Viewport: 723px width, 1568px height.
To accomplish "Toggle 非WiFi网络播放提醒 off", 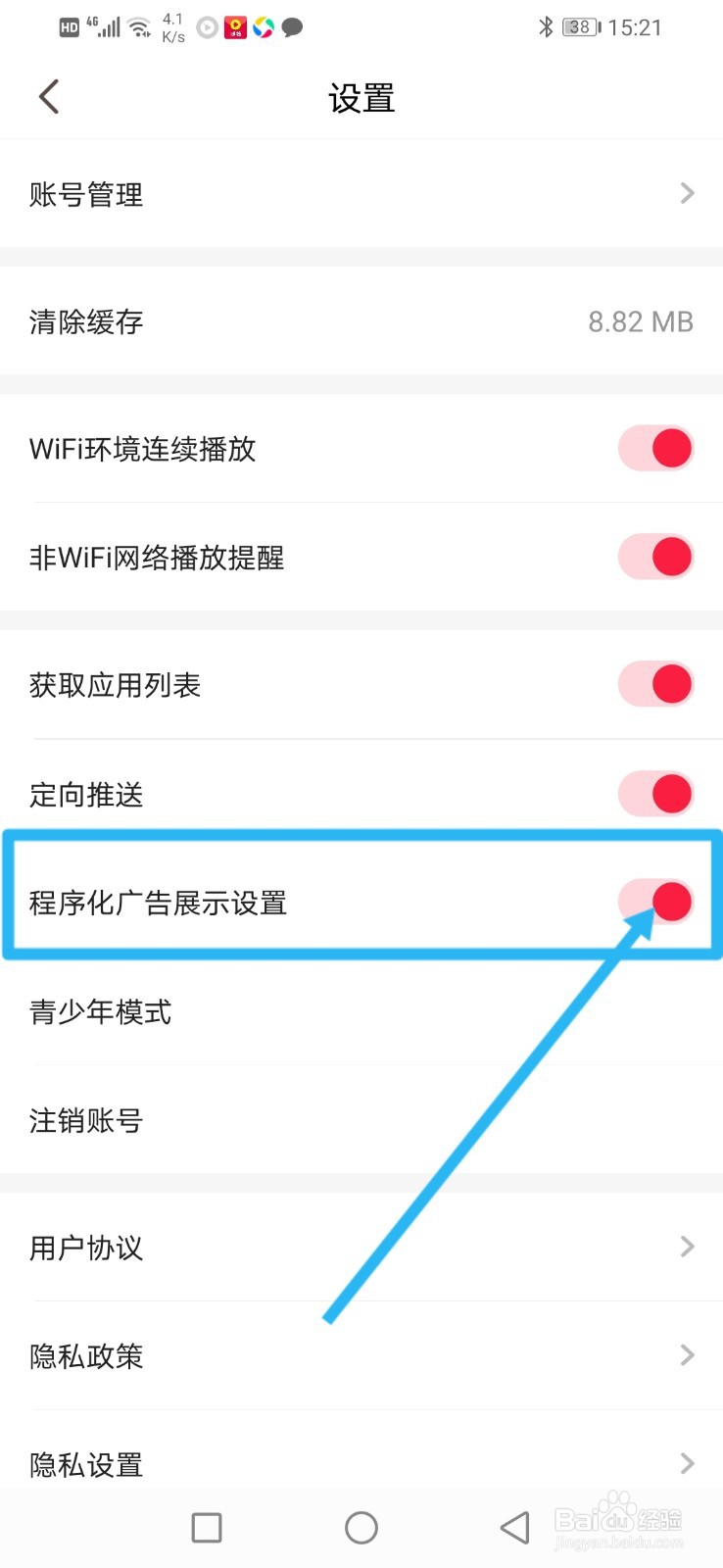I will (655, 557).
